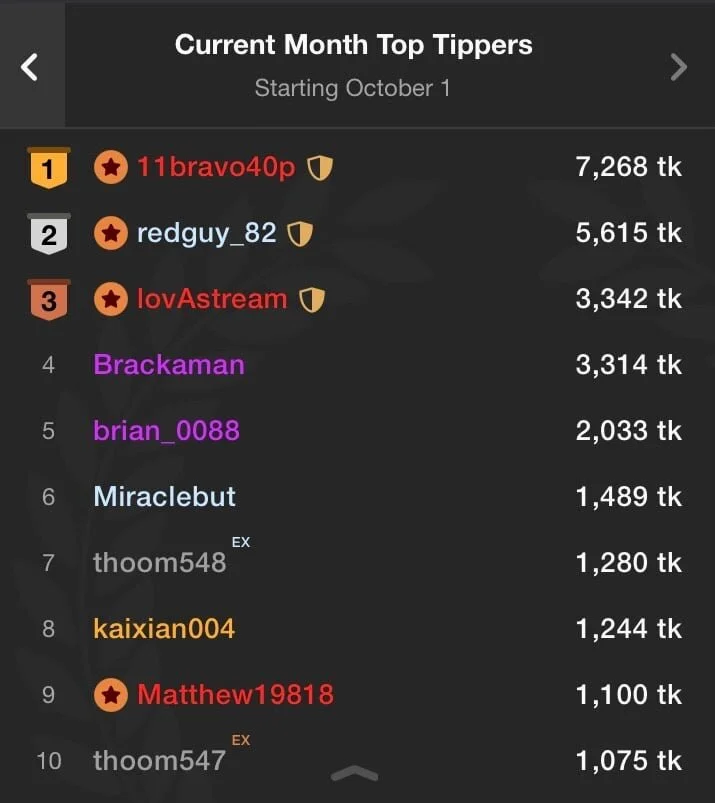This screenshot has height=803, width=715.
Task: Open lovAstream's profile
Action: point(212,299)
